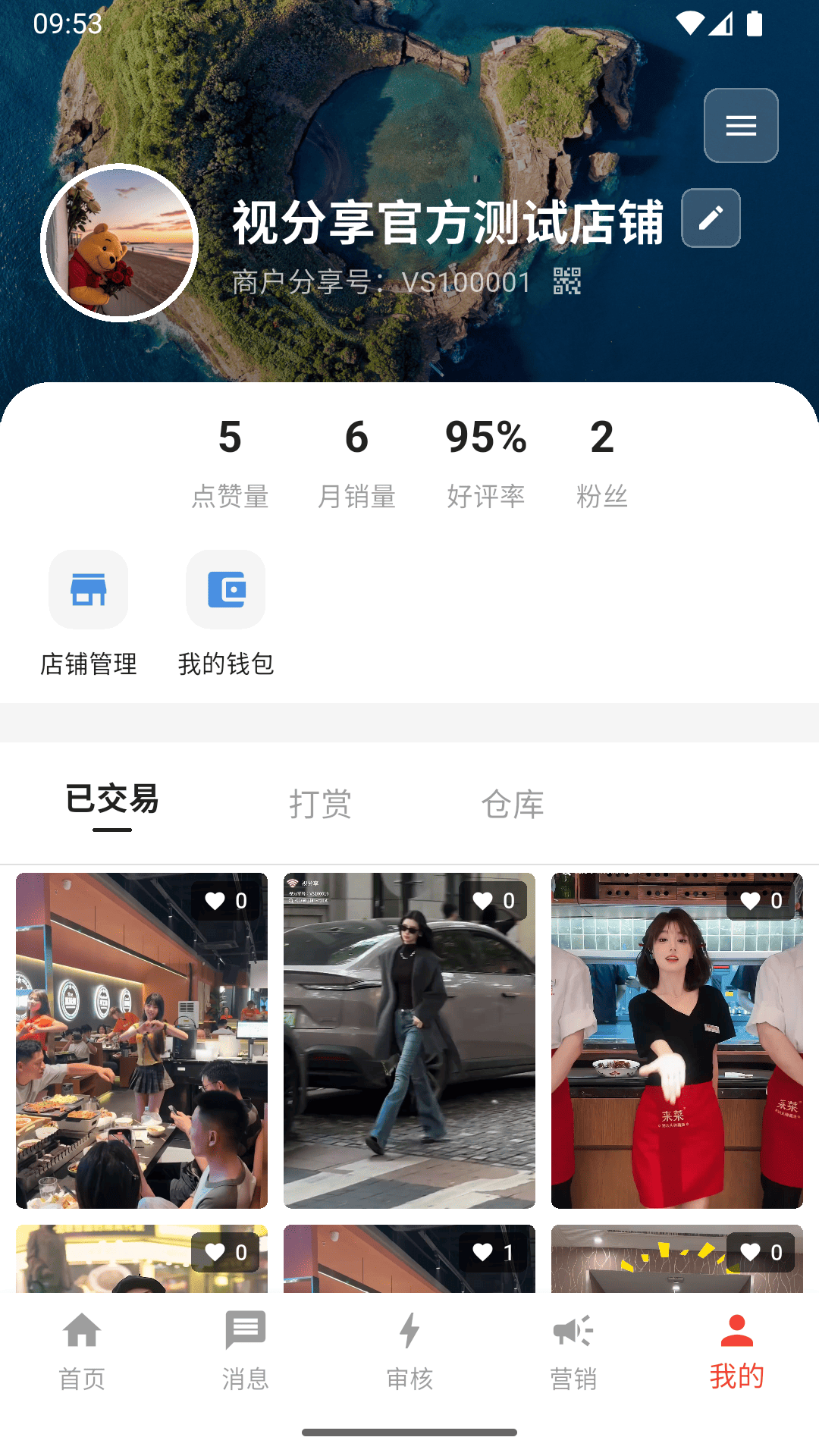Tap the pencil icon to edit store name
The height and width of the screenshot is (1456, 819).
click(710, 219)
